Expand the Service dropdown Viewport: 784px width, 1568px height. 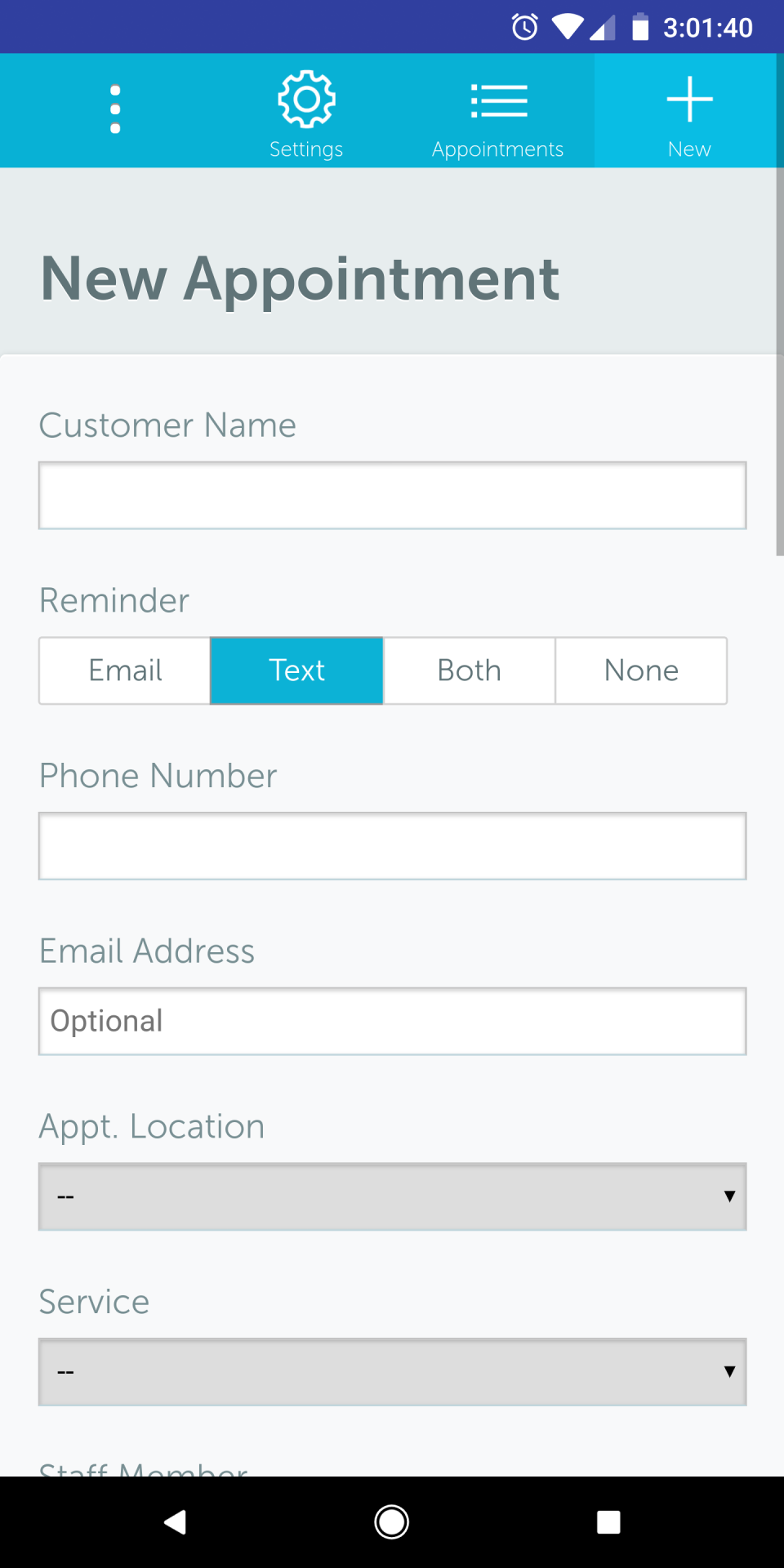click(392, 1372)
